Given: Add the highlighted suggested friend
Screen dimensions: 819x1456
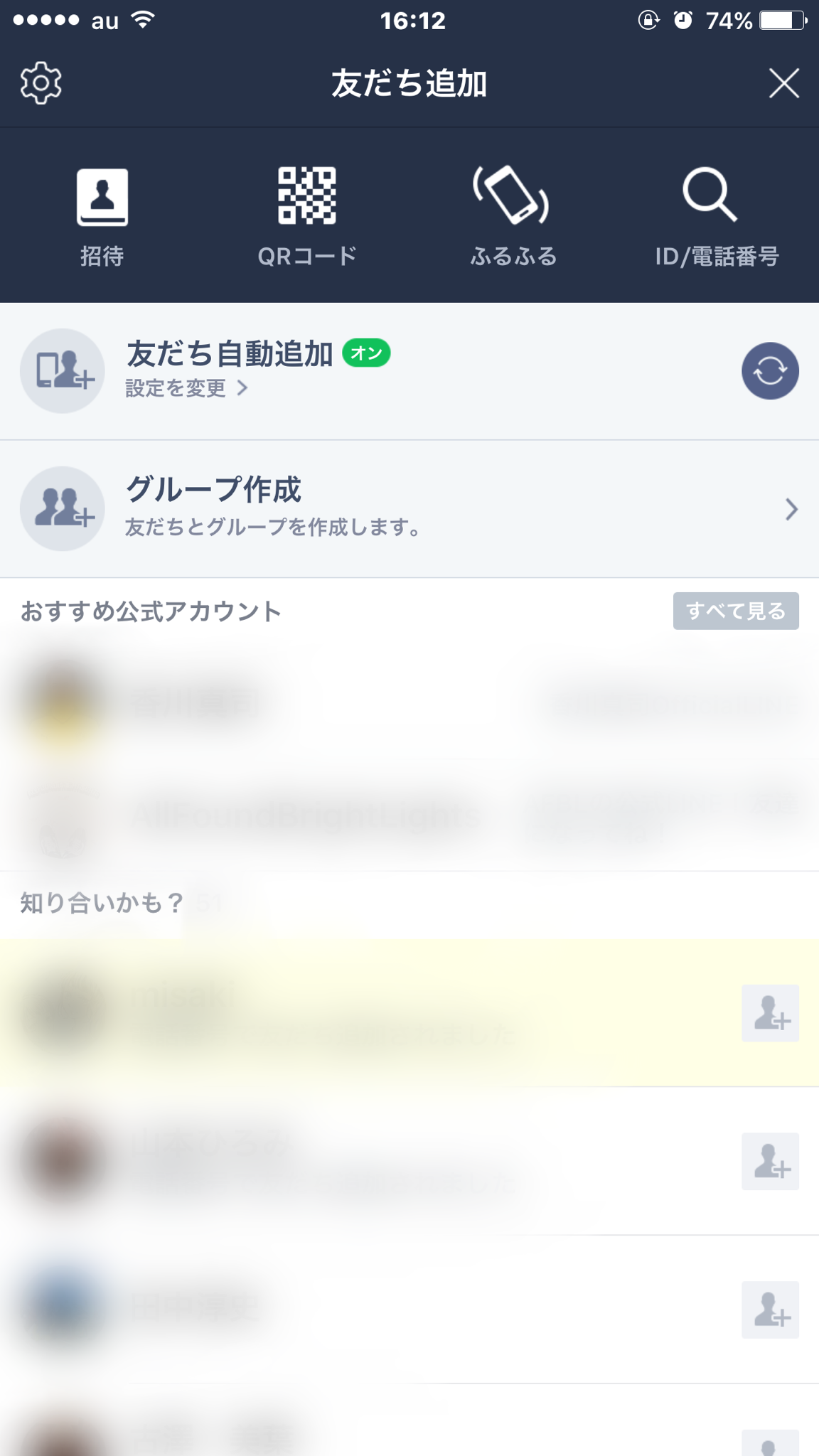Looking at the screenshot, I should pyautogui.click(x=770, y=1013).
